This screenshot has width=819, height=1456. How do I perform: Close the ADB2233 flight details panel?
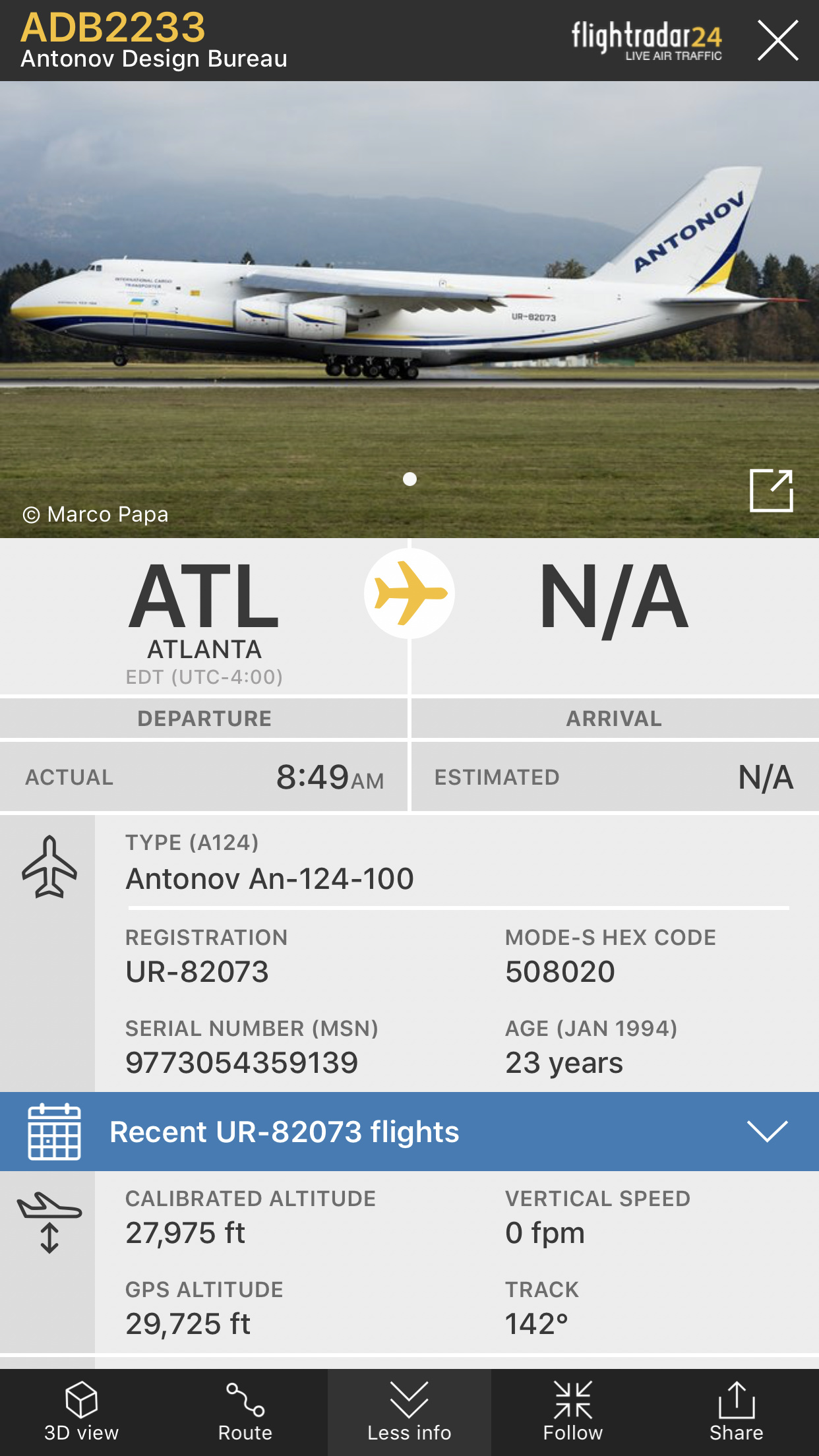[x=777, y=40]
